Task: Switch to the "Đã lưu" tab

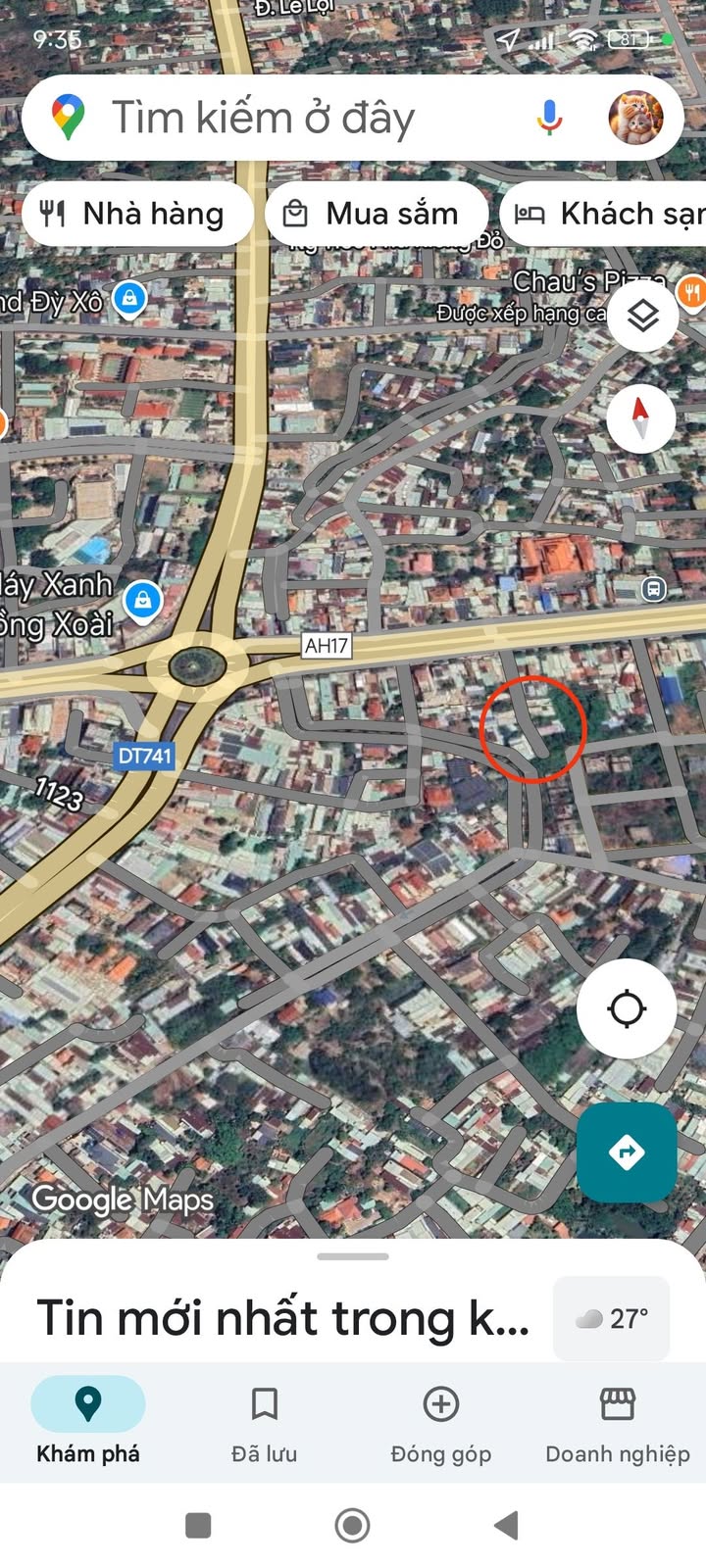Action: pos(264,1423)
